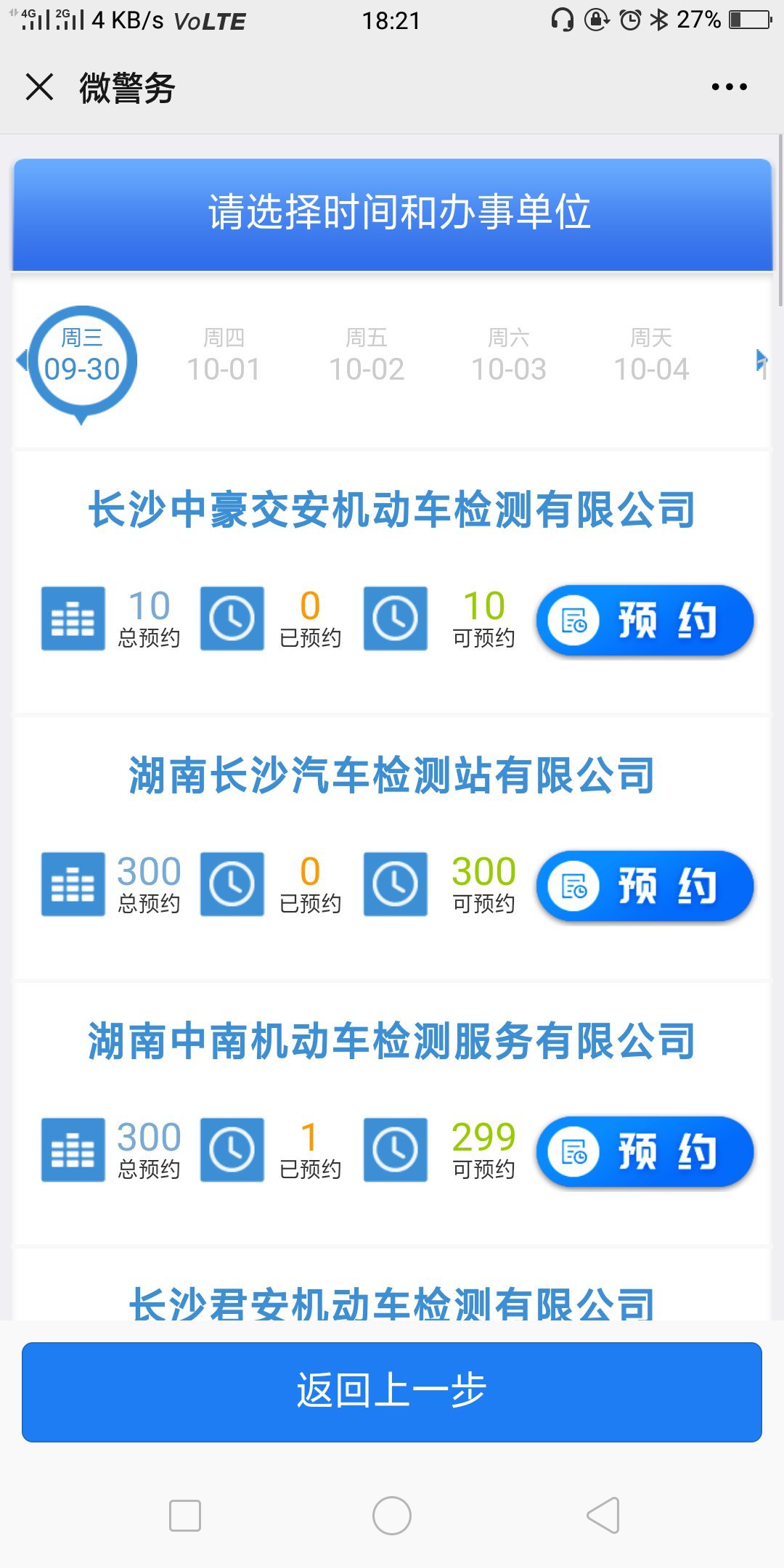Reserve 预约 at 湖南中南机动车检测服务有限公司
This screenshot has width=784, height=1568.
point(645,1152)
